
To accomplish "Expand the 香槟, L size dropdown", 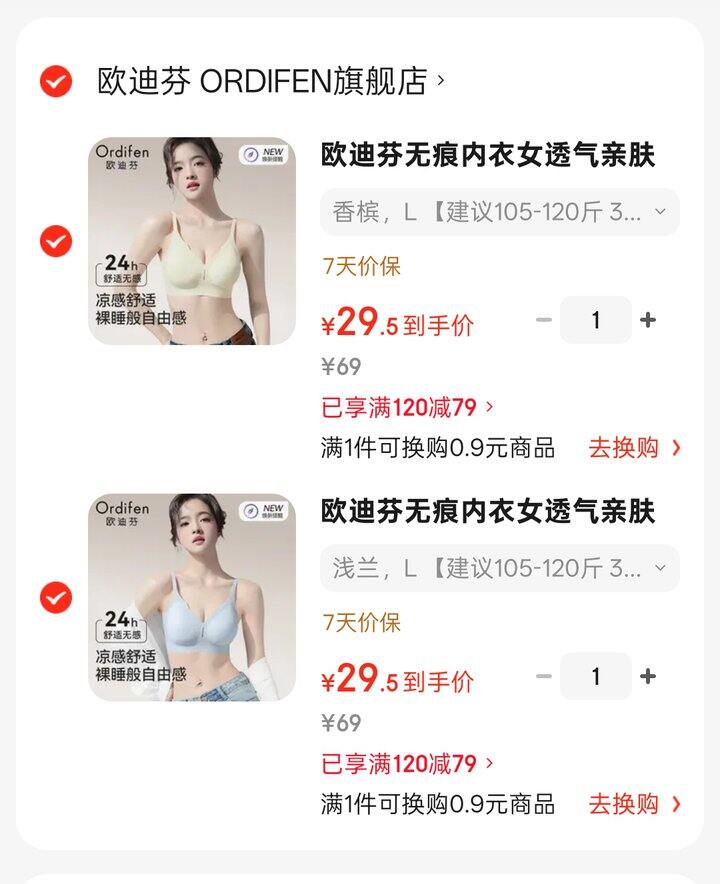I will coord(499,212).
